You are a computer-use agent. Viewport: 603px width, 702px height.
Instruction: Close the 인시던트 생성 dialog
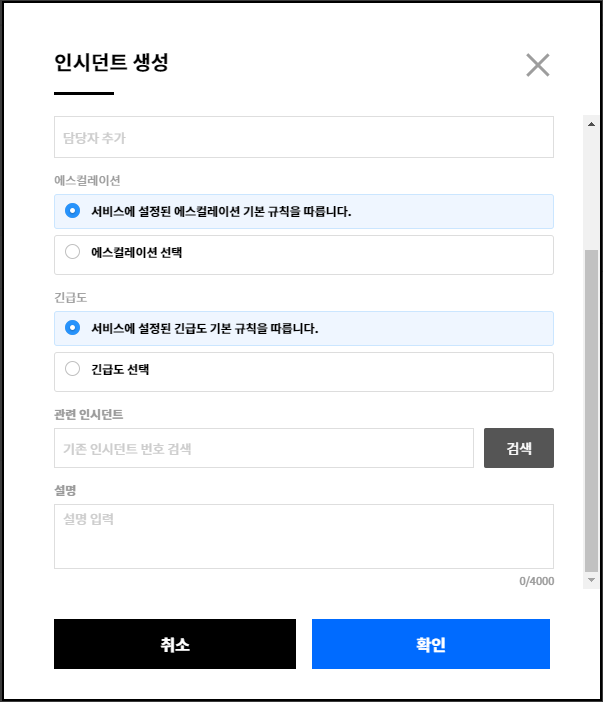(538, 65)
